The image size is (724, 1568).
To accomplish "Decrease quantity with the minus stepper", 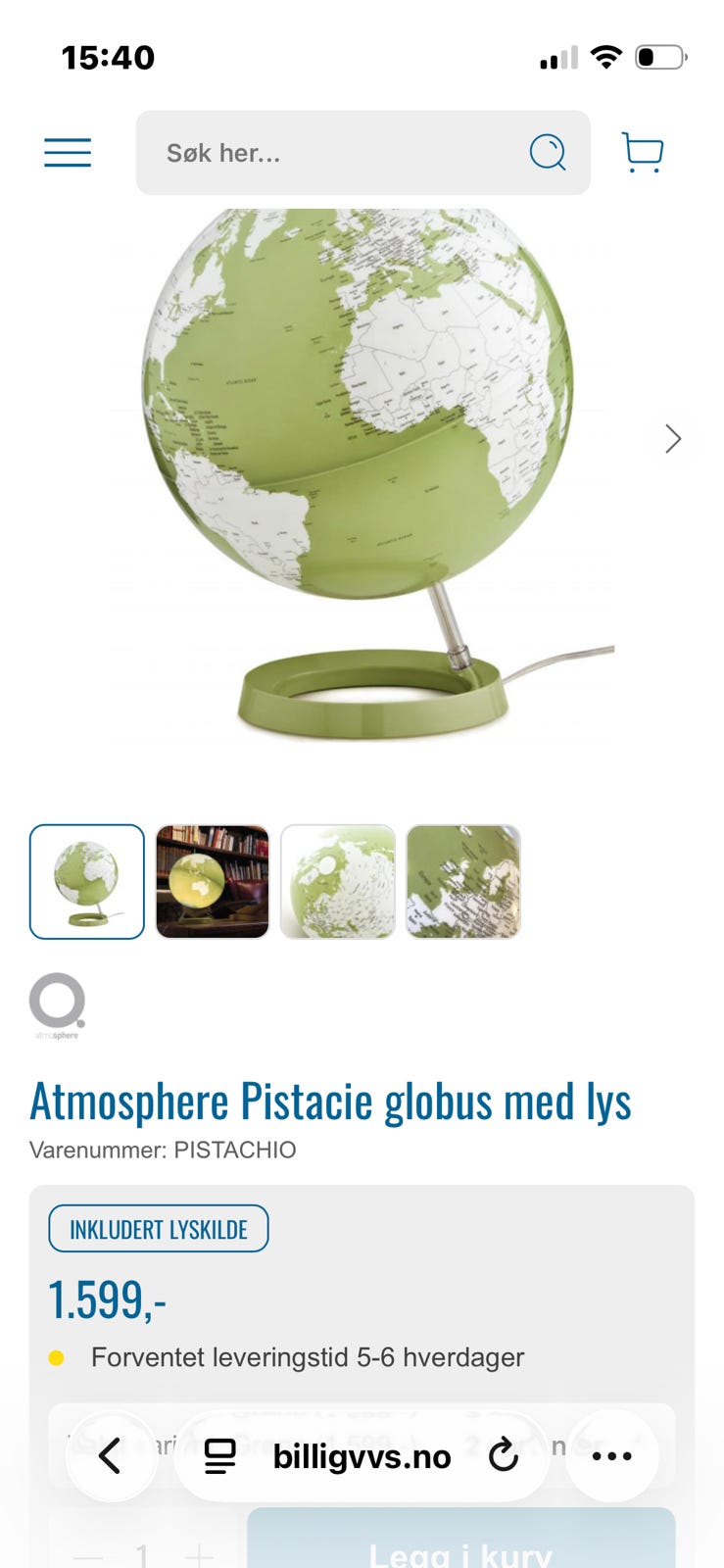I will pyautogui.click(x=86, y=1553).
